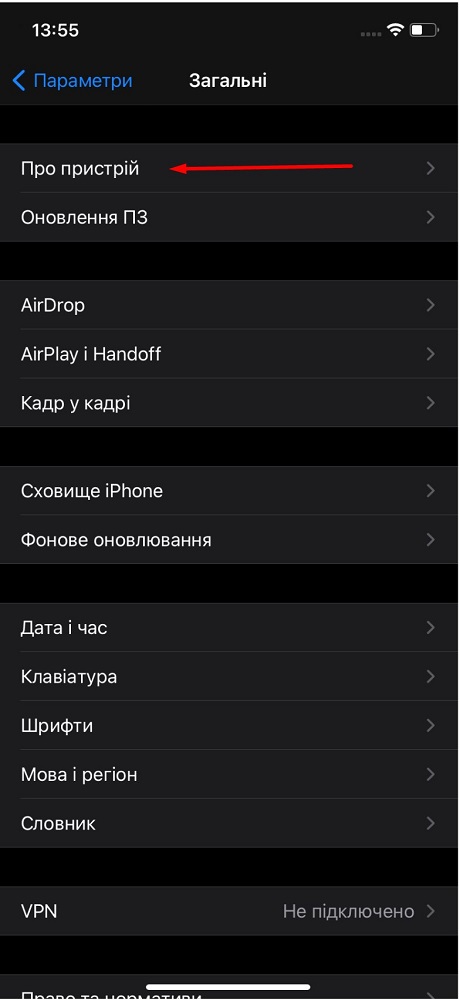Image resolution: width=460 pixels, height=1000 pixels.
Task: View Сховище iPhone
Action: (x=230, y=491)
